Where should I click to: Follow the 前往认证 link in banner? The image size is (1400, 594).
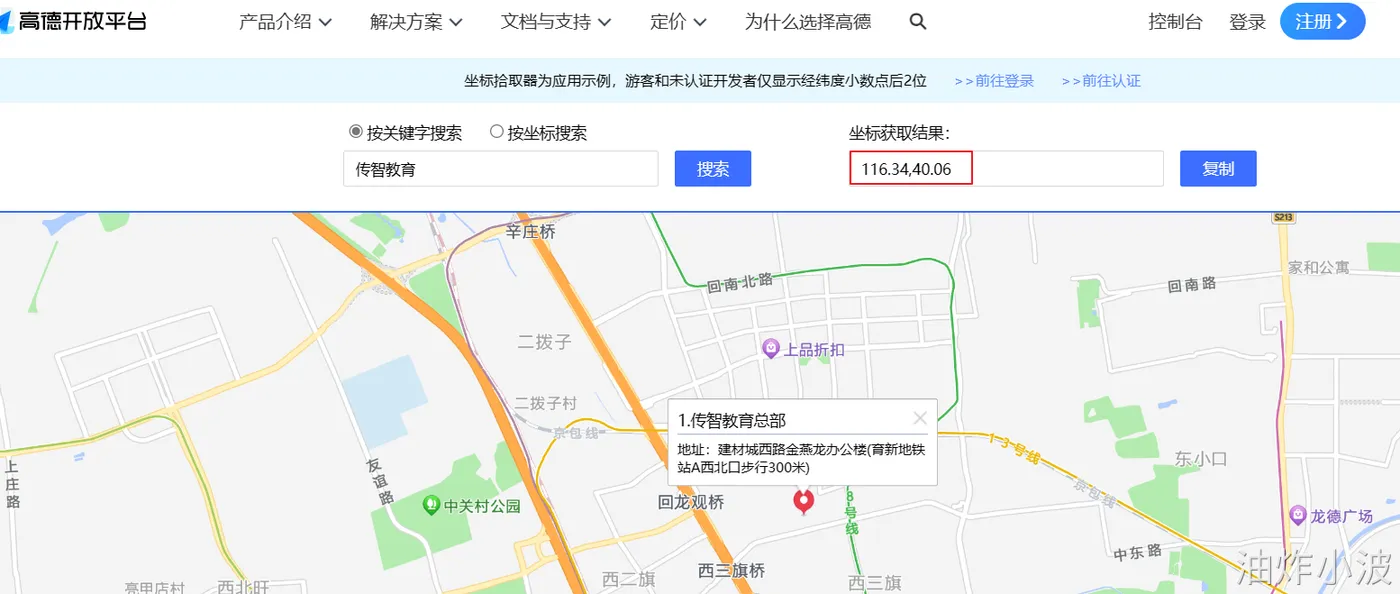(1101, 81)
